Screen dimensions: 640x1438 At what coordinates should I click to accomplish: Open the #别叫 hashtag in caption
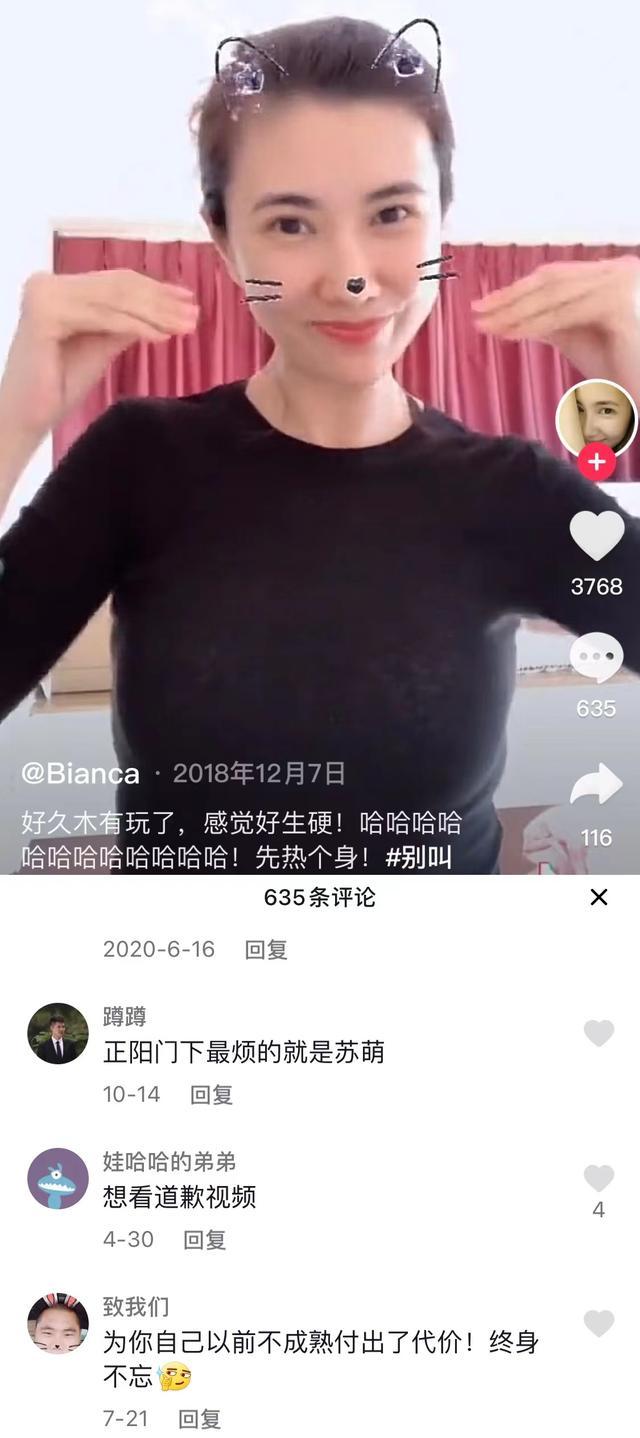(x=419, y=857)
